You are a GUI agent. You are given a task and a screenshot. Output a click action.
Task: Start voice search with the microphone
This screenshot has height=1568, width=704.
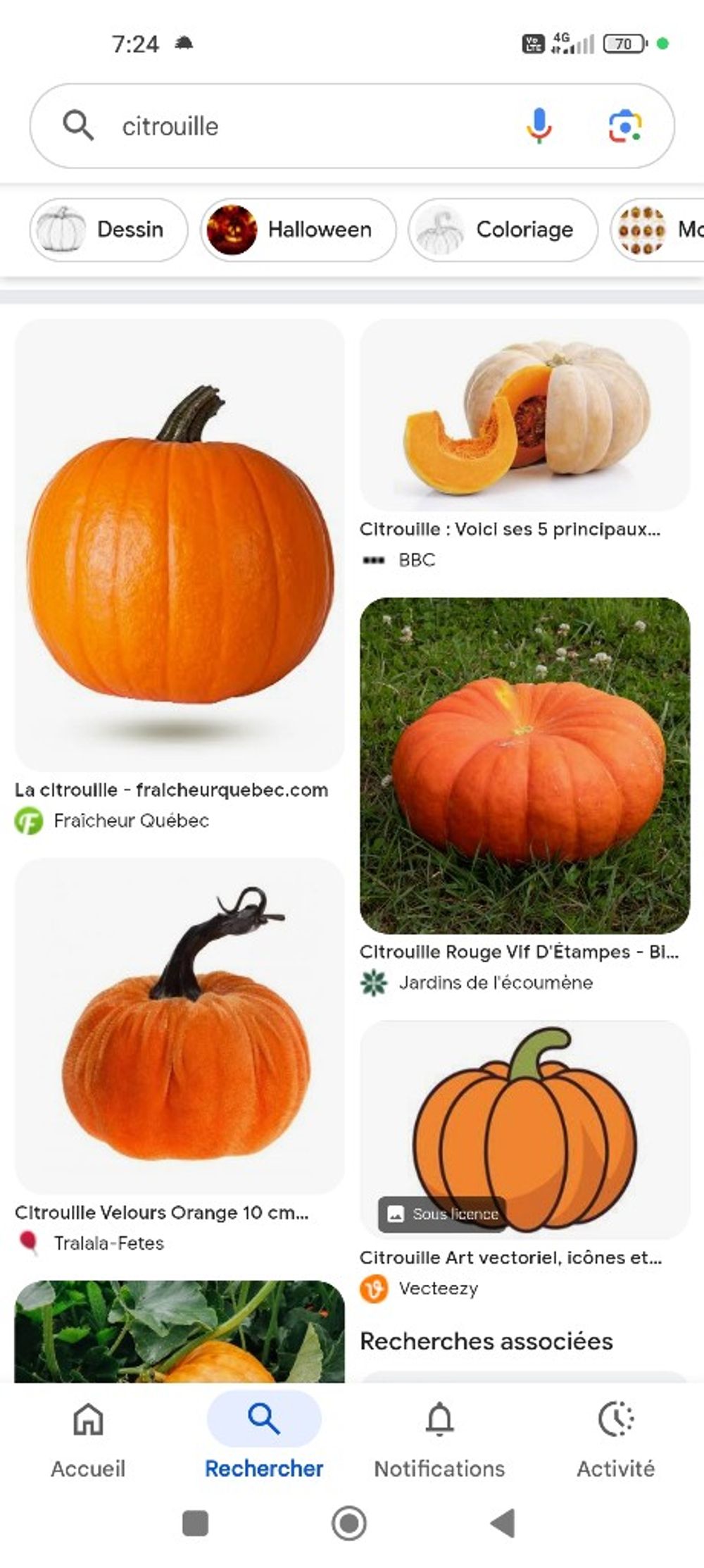[x=539, y=126]
